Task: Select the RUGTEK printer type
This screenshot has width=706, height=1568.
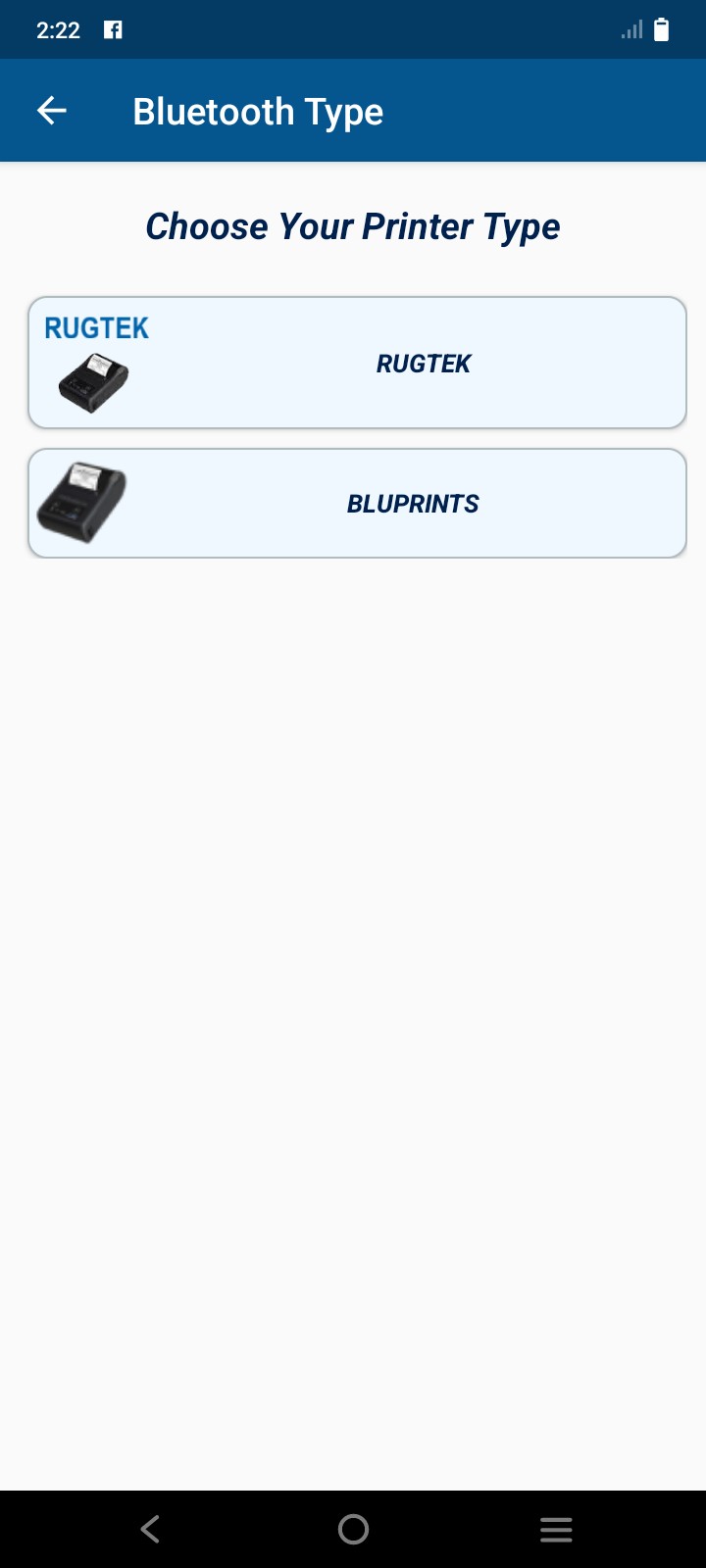Action: tap(357, 363)
